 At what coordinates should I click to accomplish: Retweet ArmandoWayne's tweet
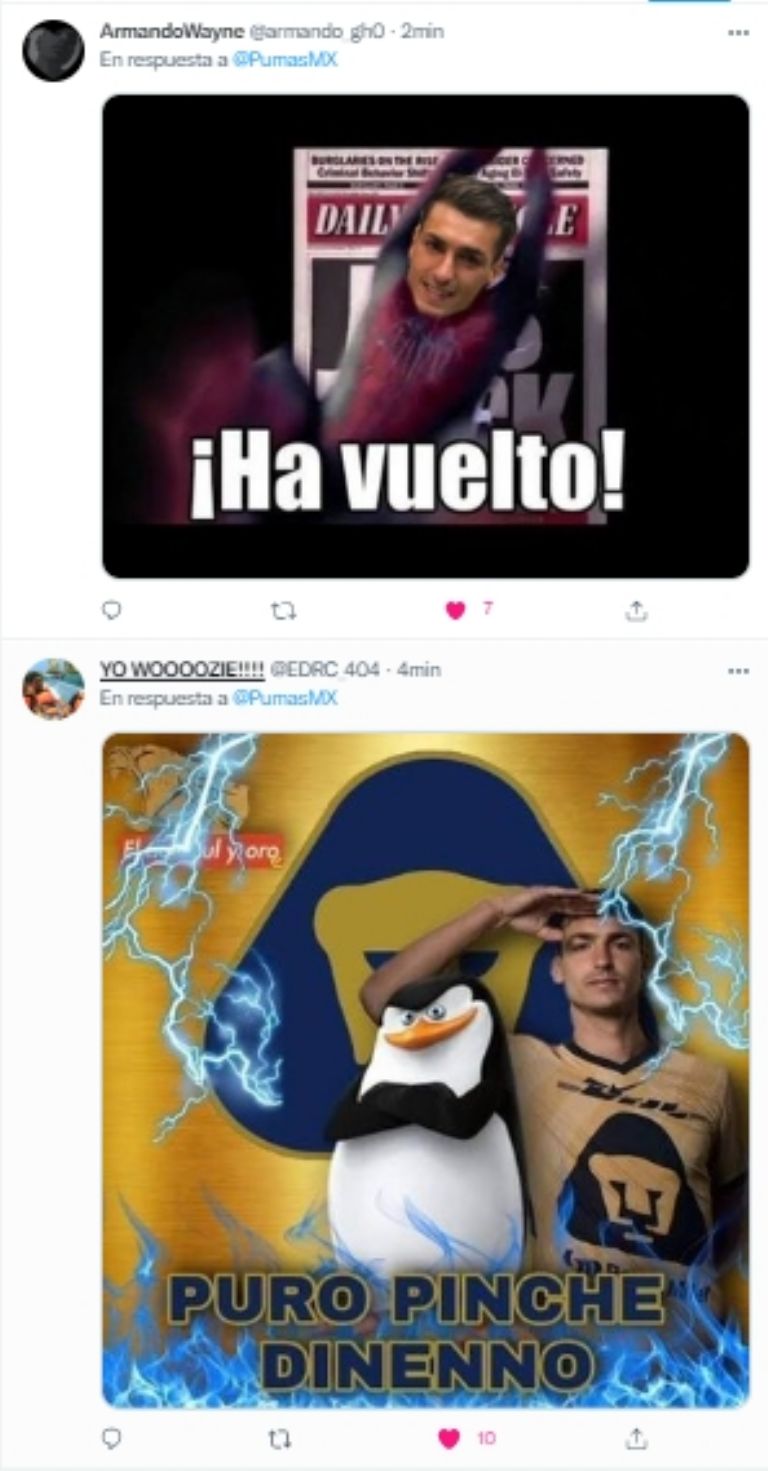(284, 609)
